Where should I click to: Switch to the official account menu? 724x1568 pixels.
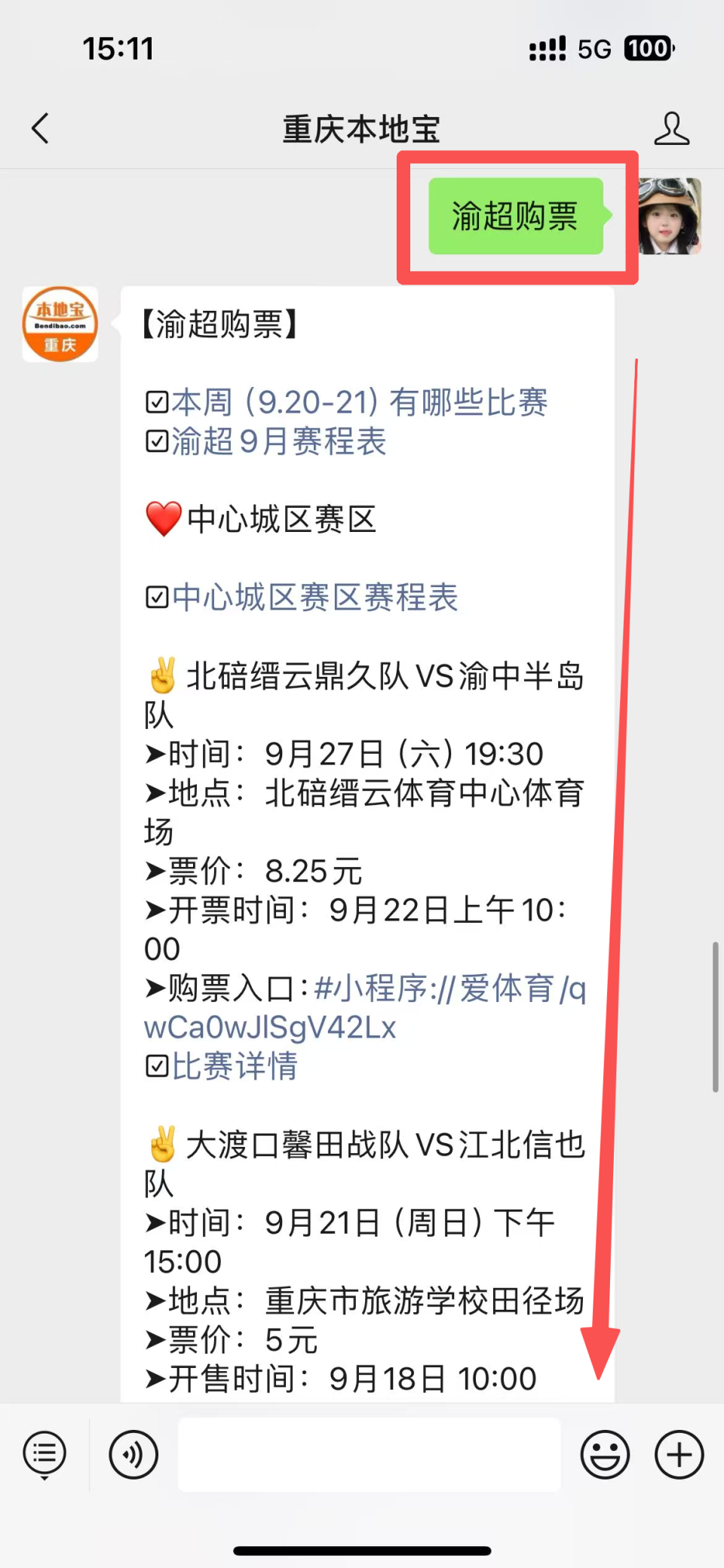tap(44, 1454)
